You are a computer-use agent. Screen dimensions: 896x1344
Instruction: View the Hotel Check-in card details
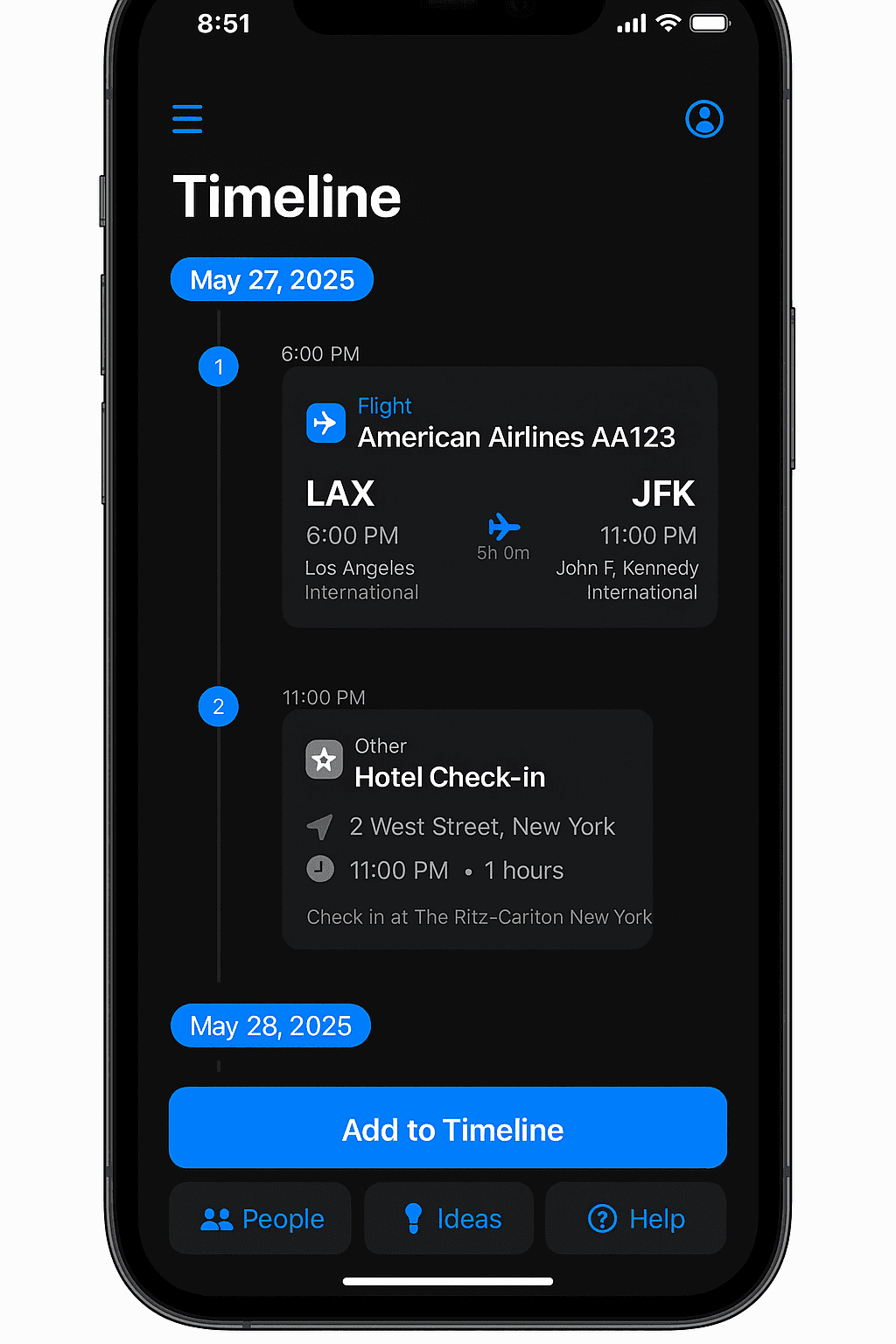click(467, 829)
